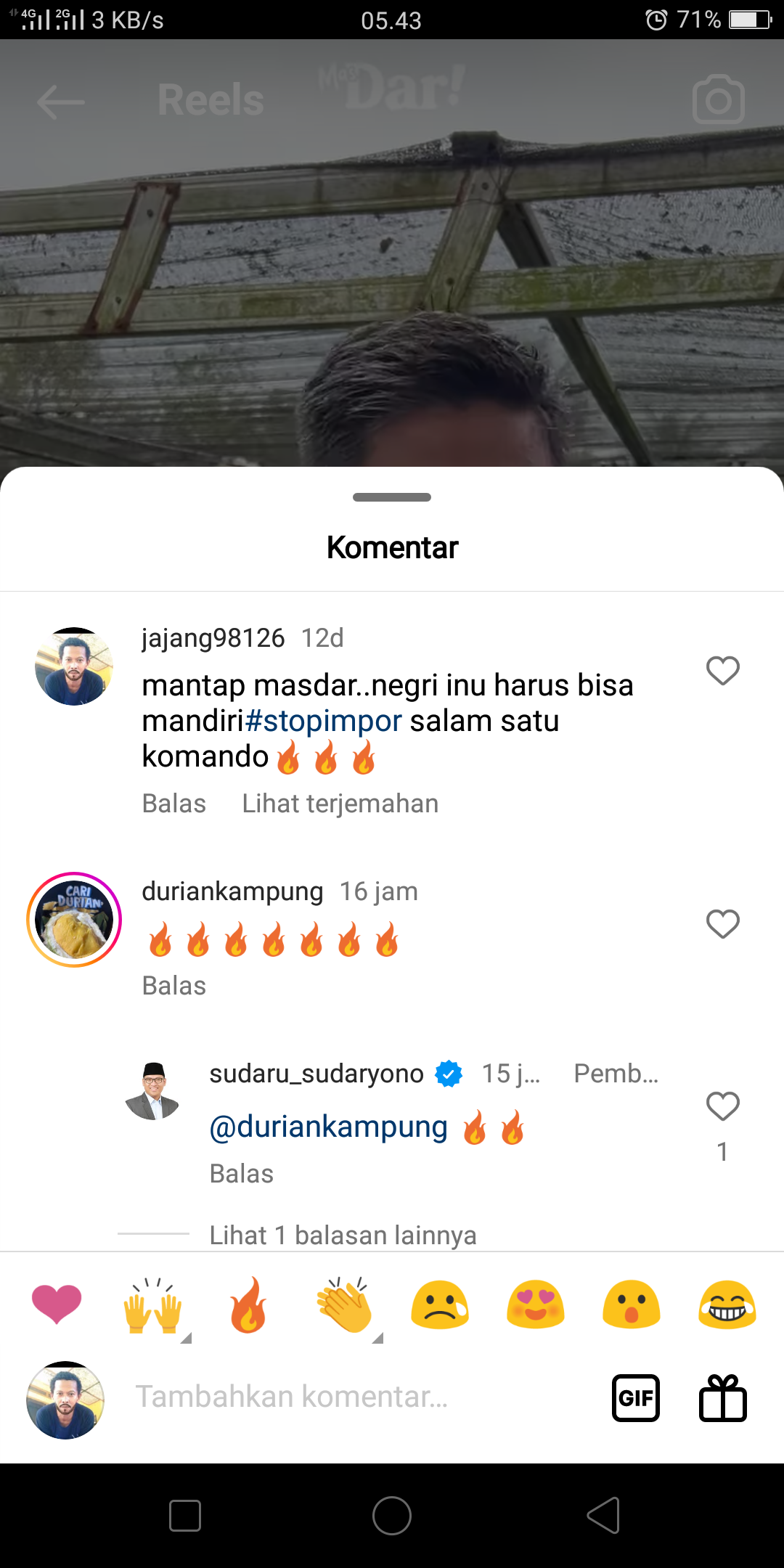Open the @duriankampung mention link

[x=328, y=1127]
